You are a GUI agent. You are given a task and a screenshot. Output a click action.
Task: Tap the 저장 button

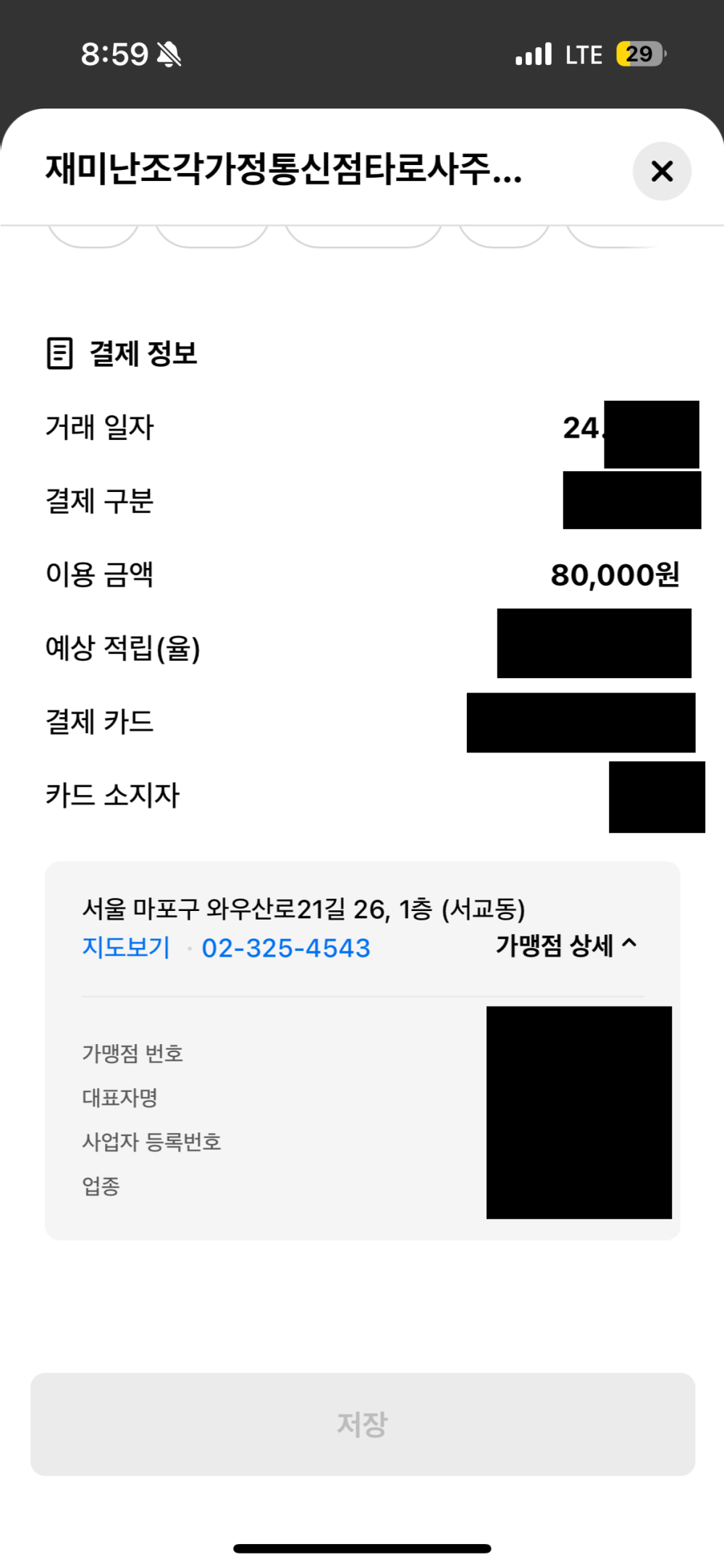coord(362,1424)
